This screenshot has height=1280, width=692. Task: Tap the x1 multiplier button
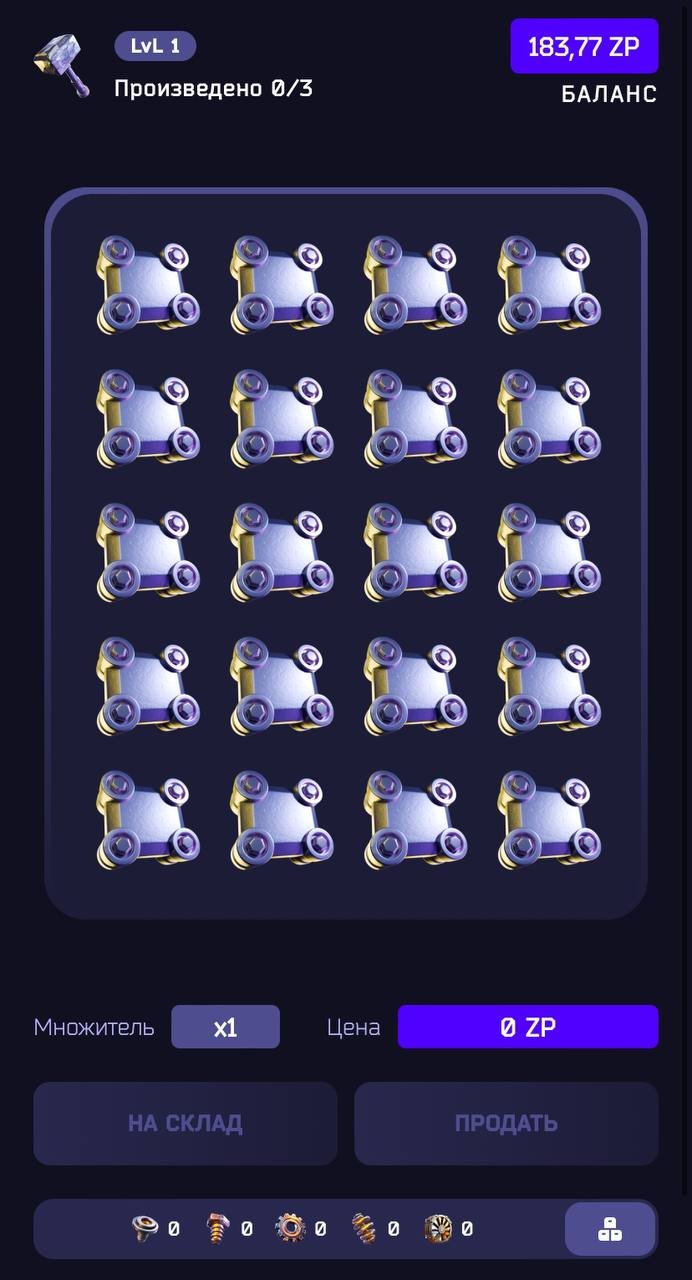pos(225,1027)
